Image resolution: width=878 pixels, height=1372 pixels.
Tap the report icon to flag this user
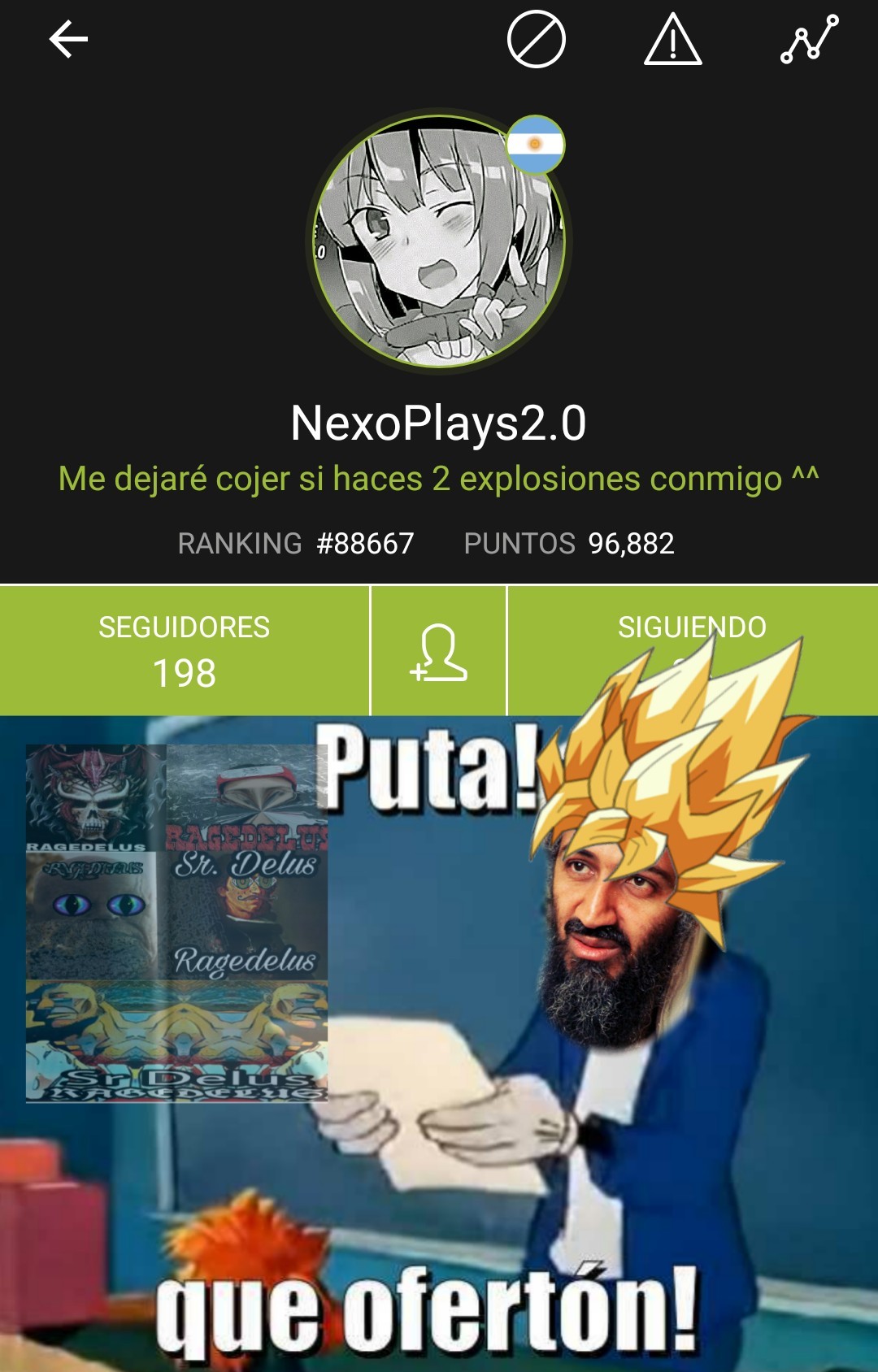(x=668, y=38)
